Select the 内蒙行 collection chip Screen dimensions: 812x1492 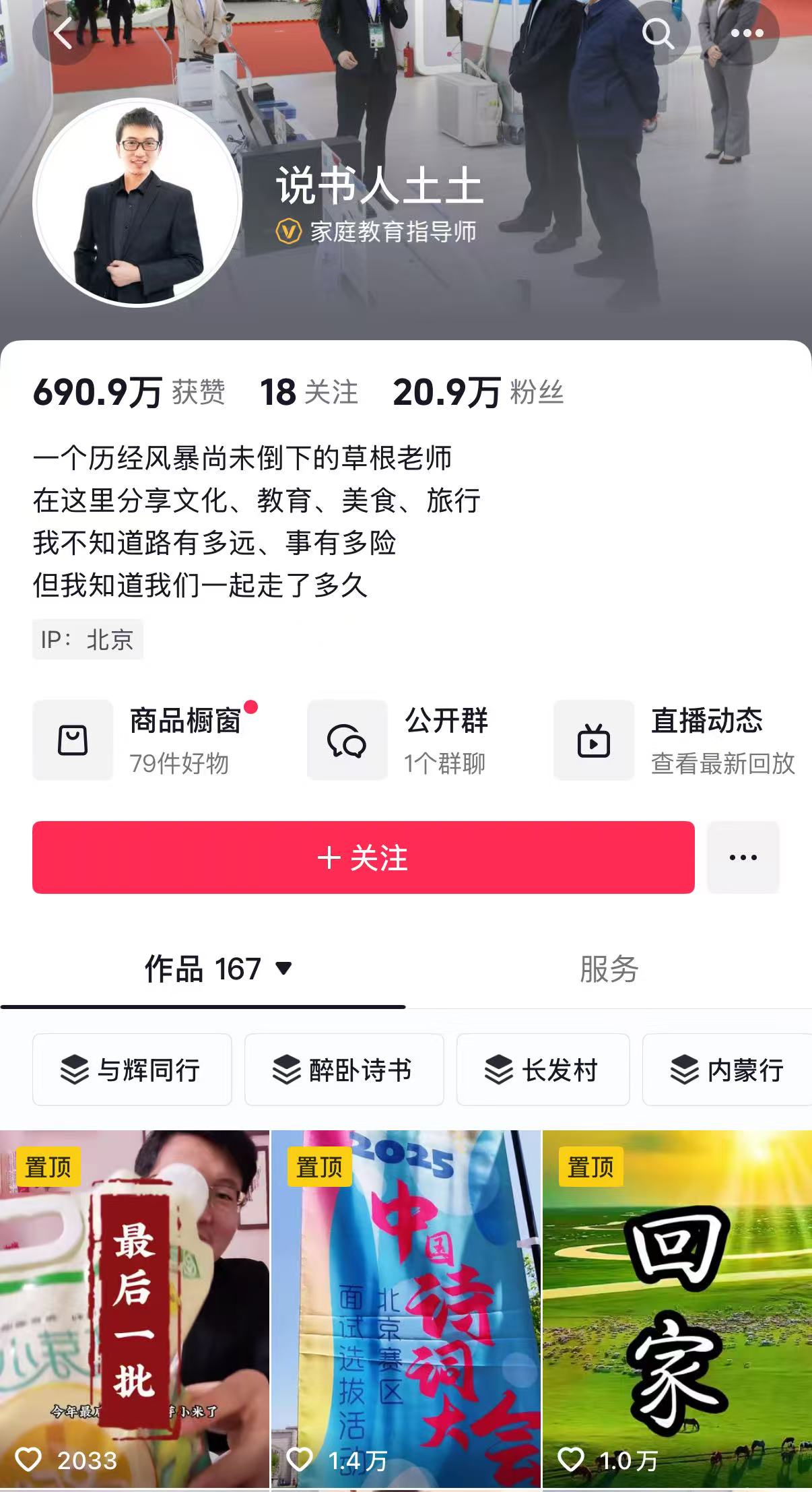[727, 1070]
